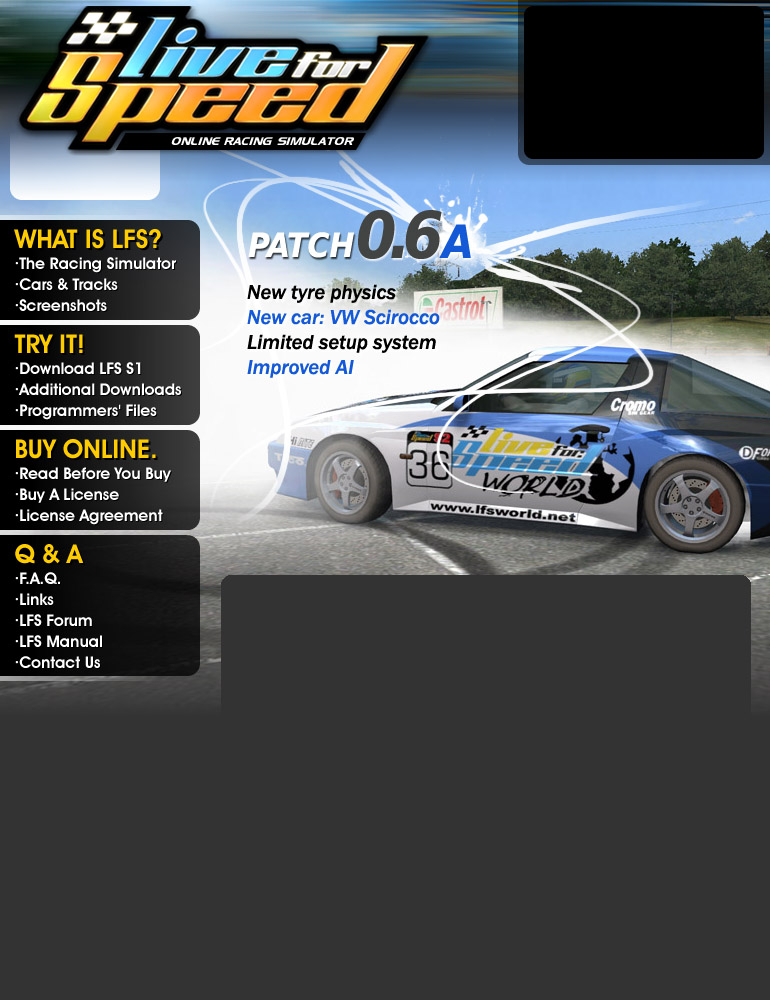Open the F.A.Q. page

pyautogui.click(x=39, y=579)
